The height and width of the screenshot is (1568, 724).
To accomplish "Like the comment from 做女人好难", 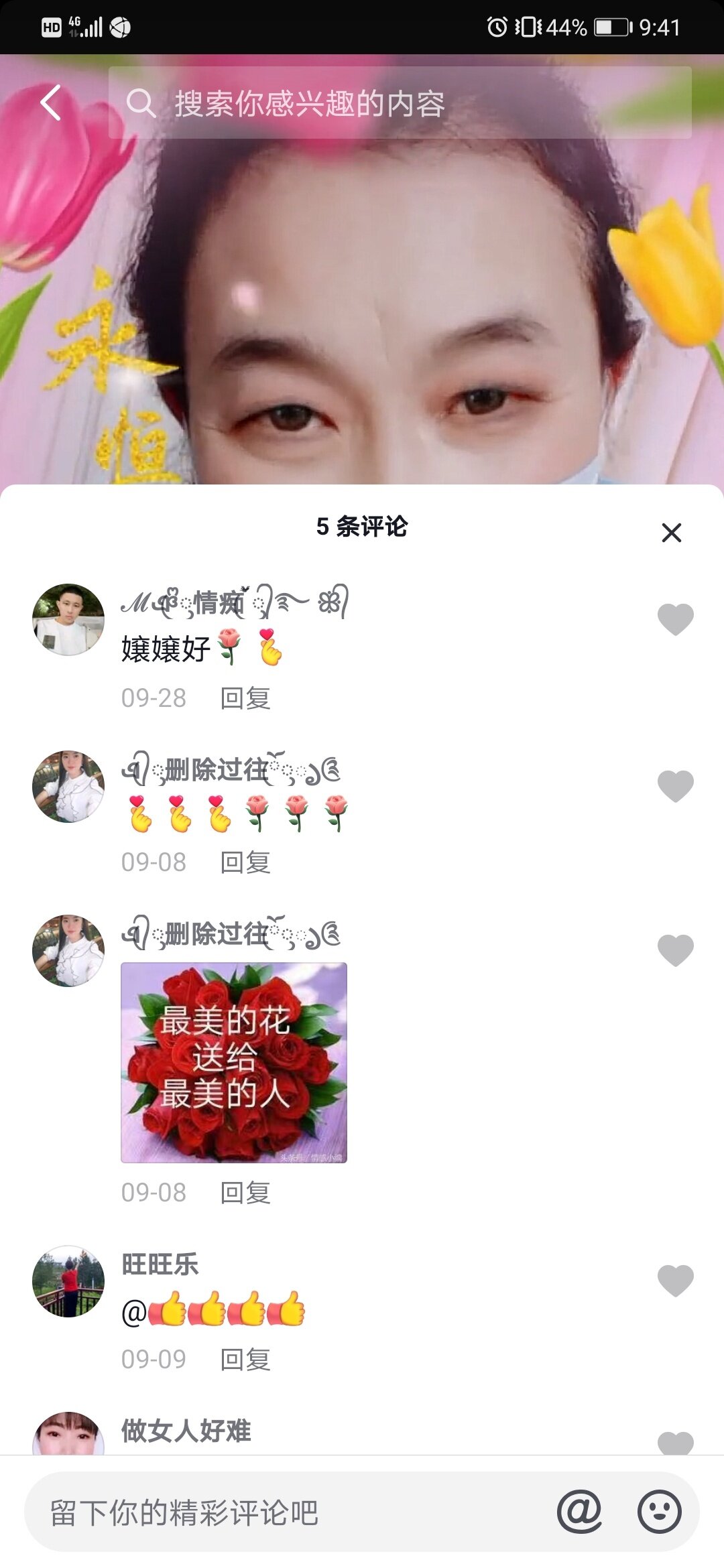I will pyautogui.click(x=675, y=1442).
